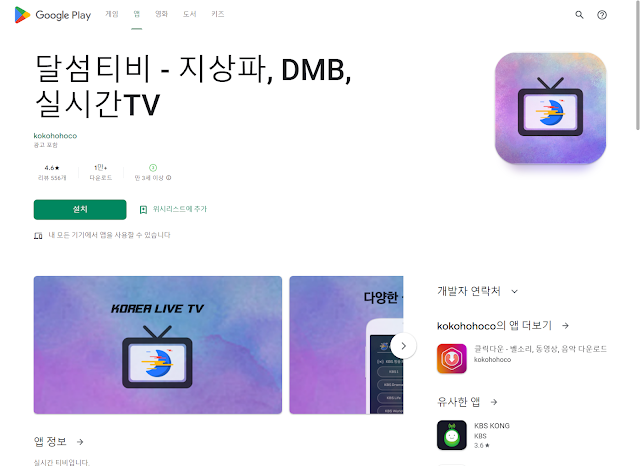The height and width of the screenshot is (466, 640).
Task: Show next screenshot with arrow button
Action: [403, 345]
